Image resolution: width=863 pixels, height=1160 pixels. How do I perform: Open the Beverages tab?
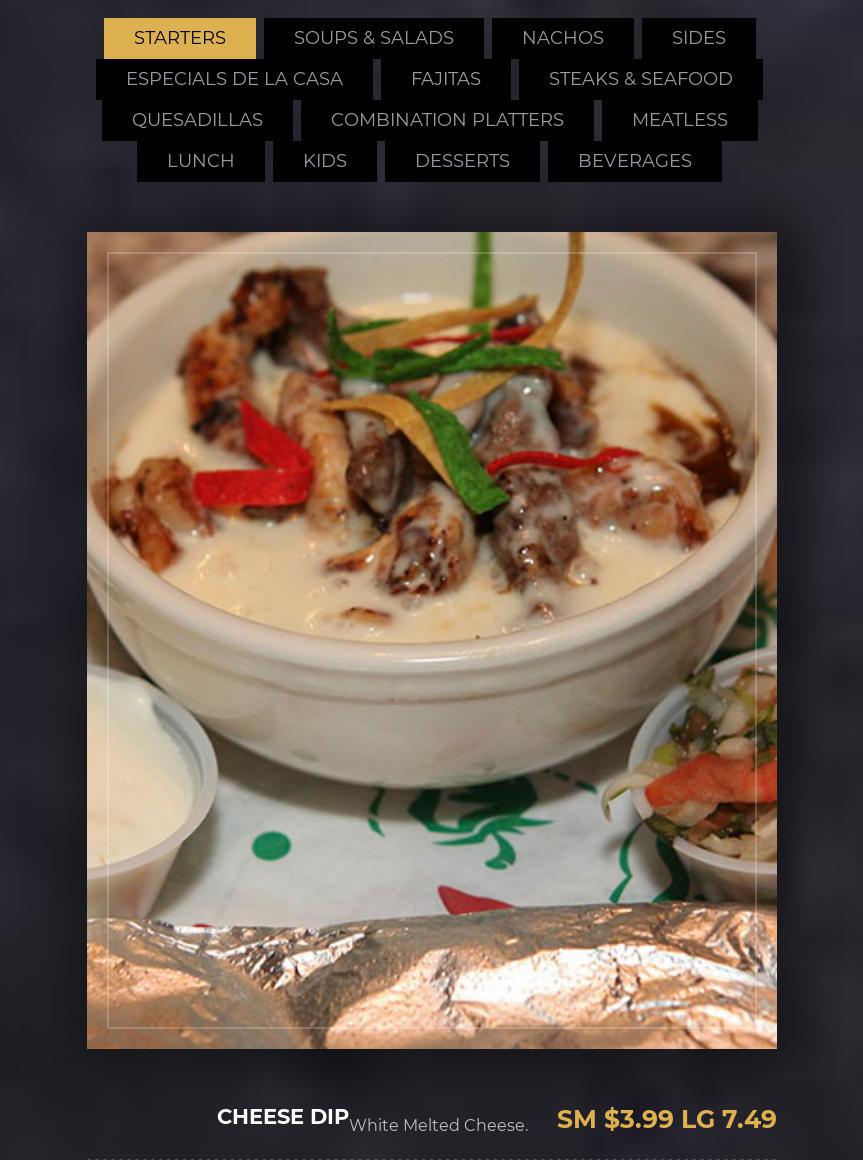pos(634,161)
